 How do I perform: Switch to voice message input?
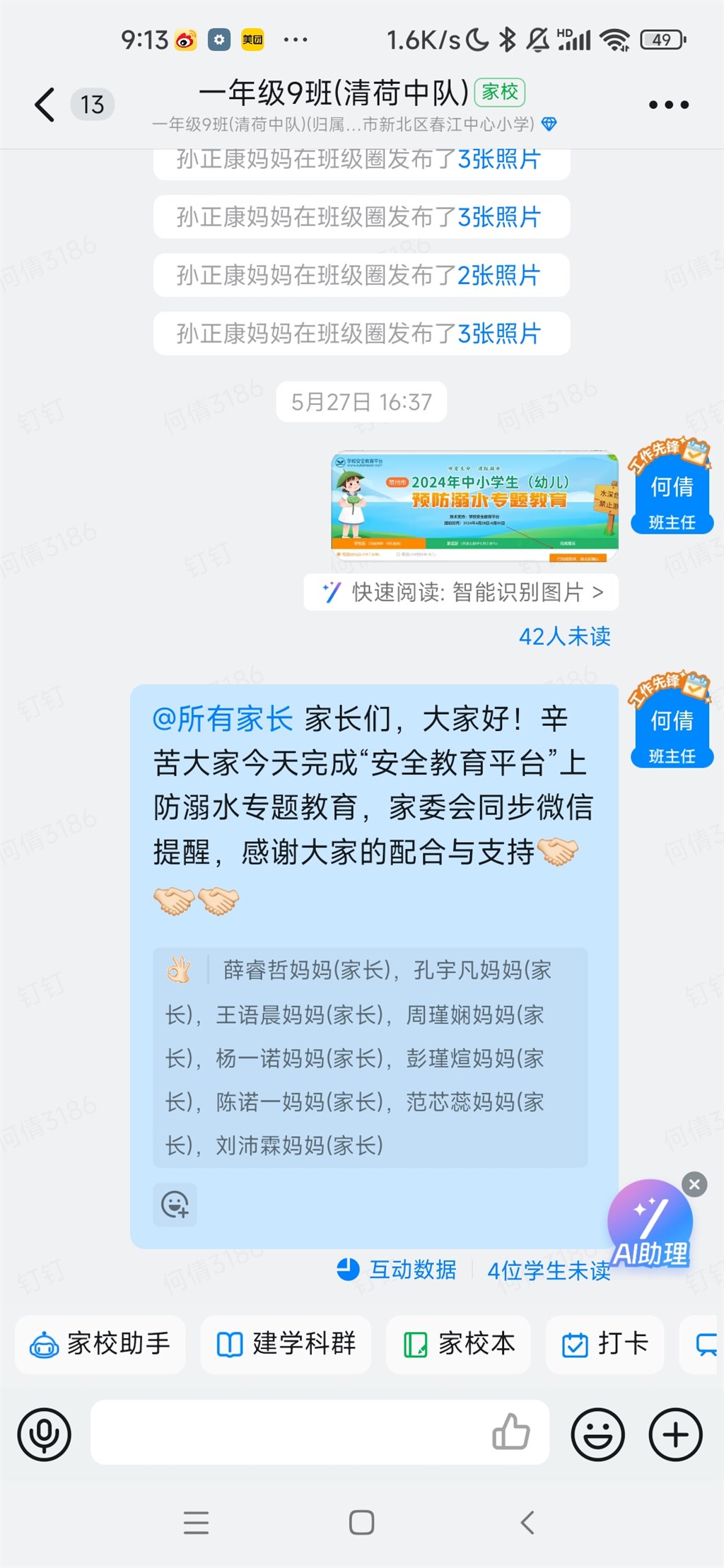(44, 1434)
